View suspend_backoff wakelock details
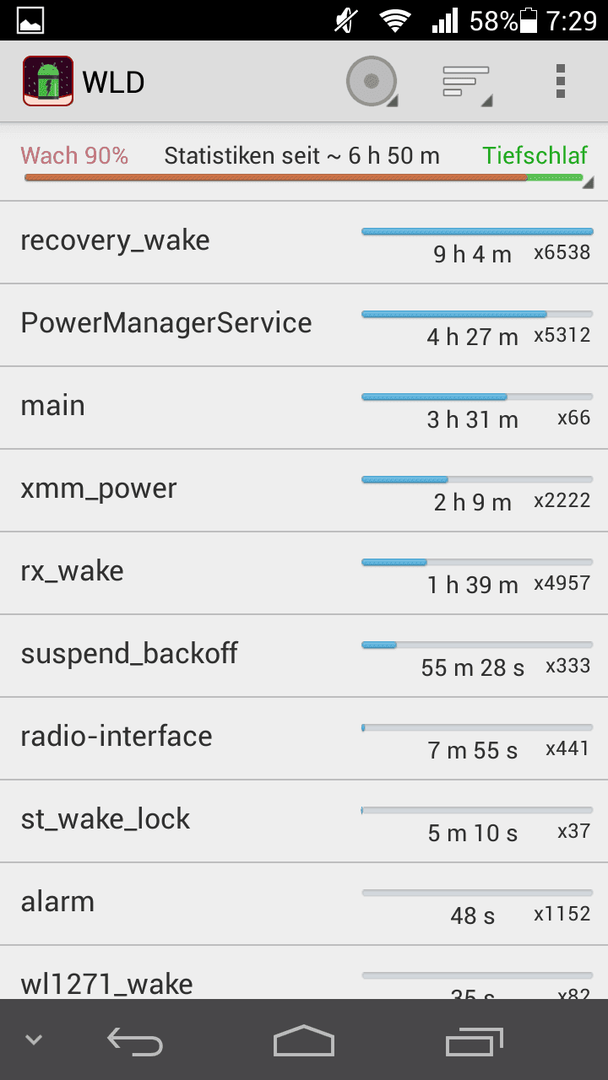The width and height of the screenshot is (608, 1080). (x=304, y=656)
